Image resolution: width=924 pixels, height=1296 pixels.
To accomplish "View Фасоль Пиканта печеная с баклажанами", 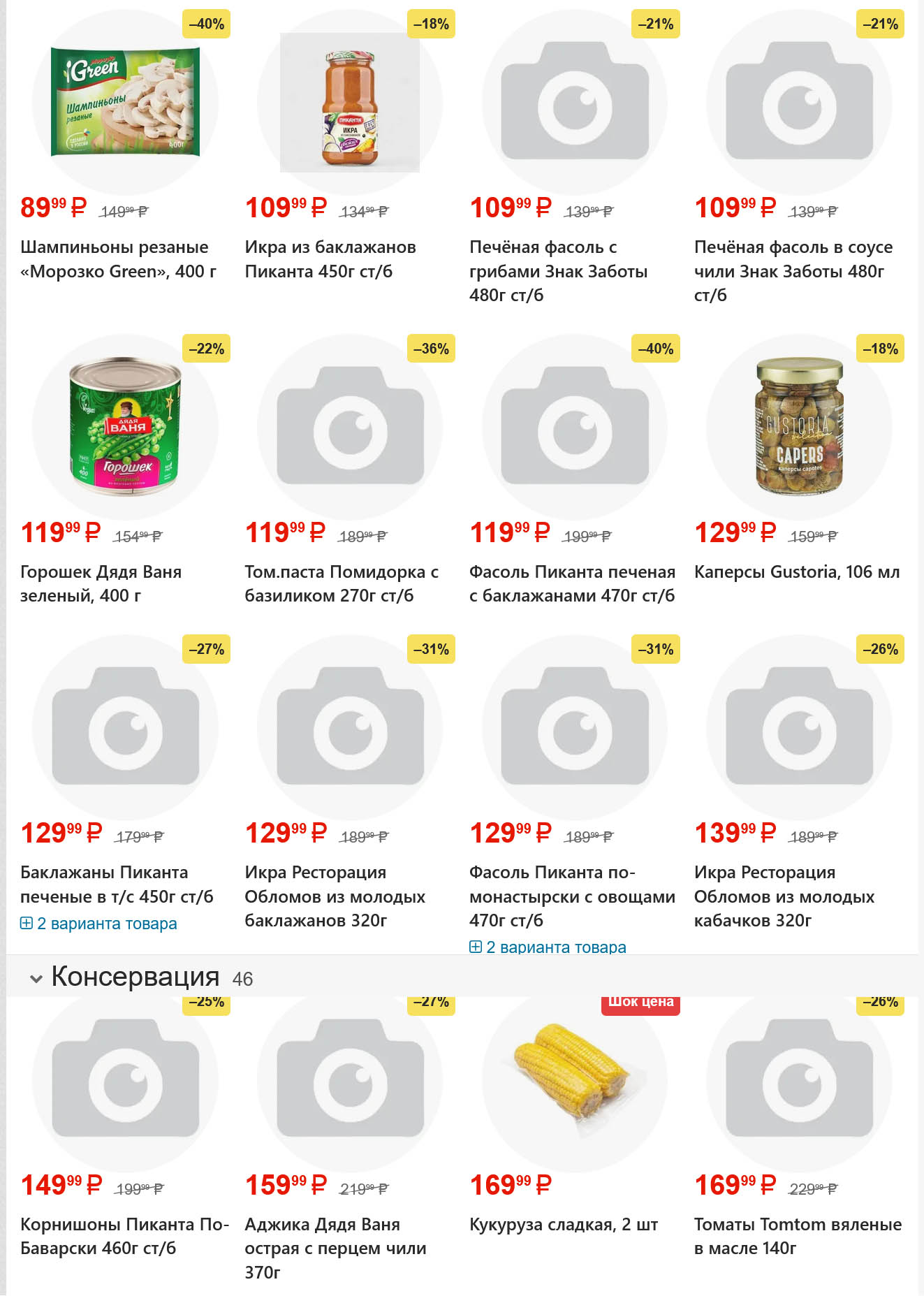I will (x=572, y=583).
